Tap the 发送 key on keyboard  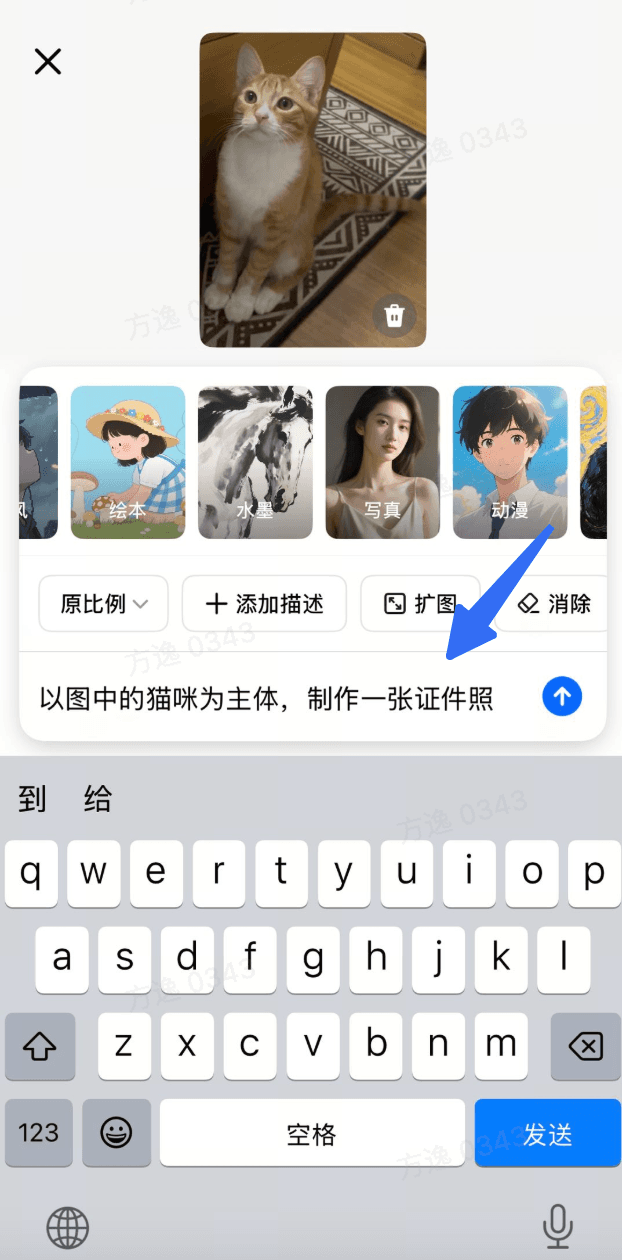(x=547, y=1133)
